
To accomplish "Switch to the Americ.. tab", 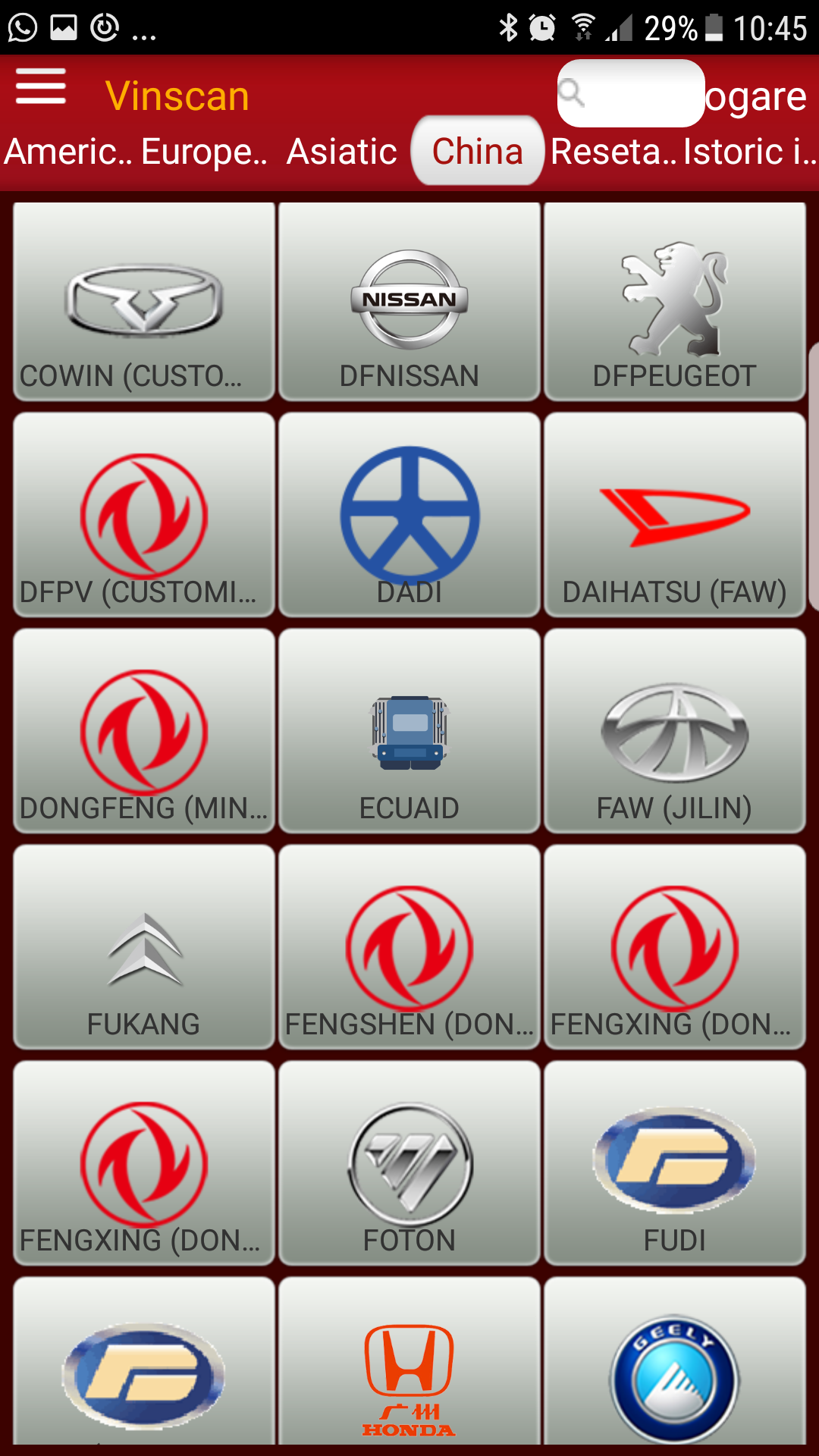I will (x=68, y=151).
